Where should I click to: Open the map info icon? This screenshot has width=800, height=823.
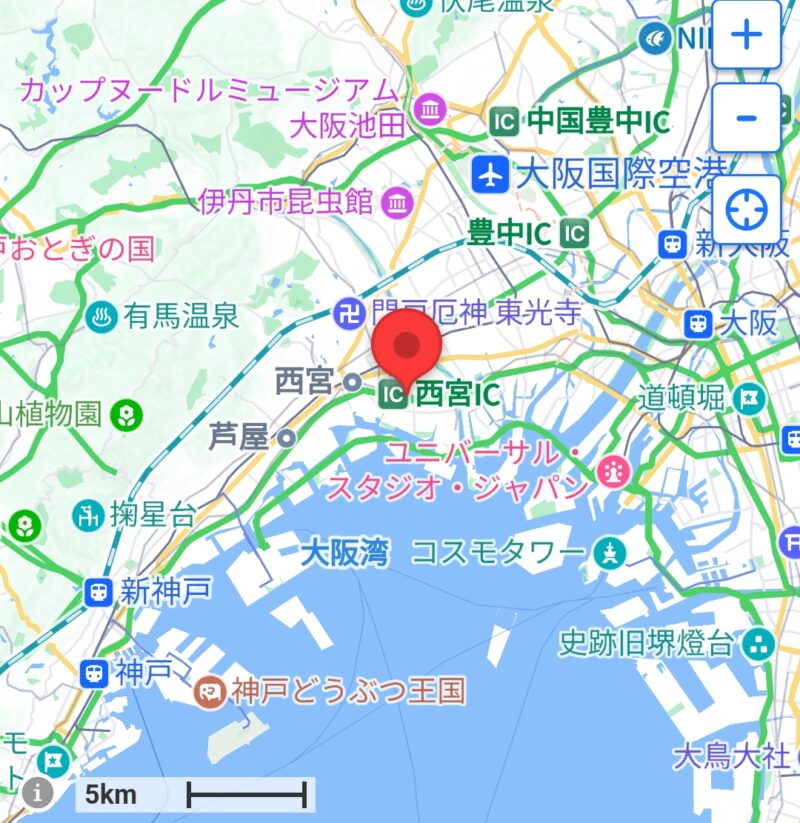point(40,794)
